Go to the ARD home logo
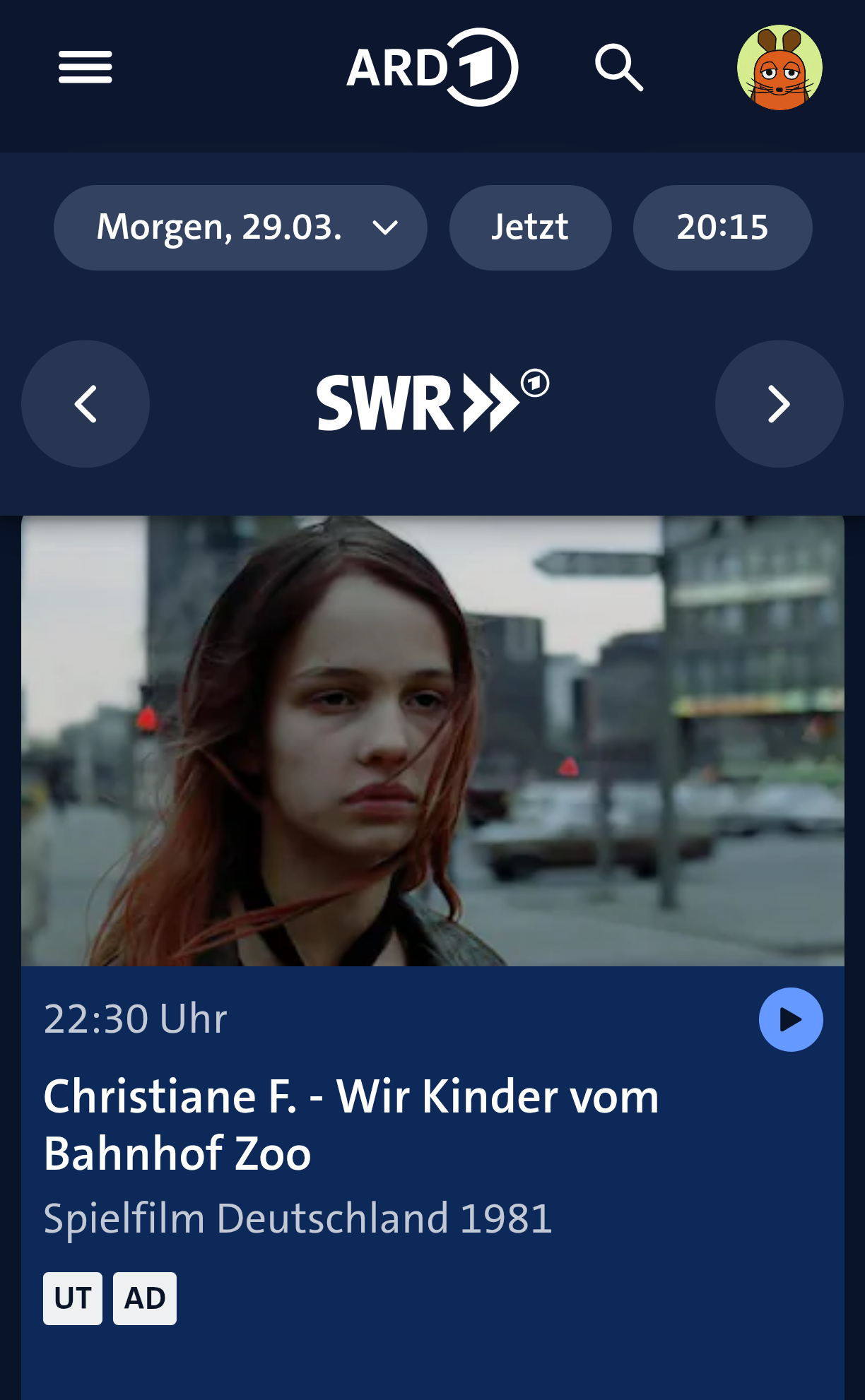 tap(432, 67)
